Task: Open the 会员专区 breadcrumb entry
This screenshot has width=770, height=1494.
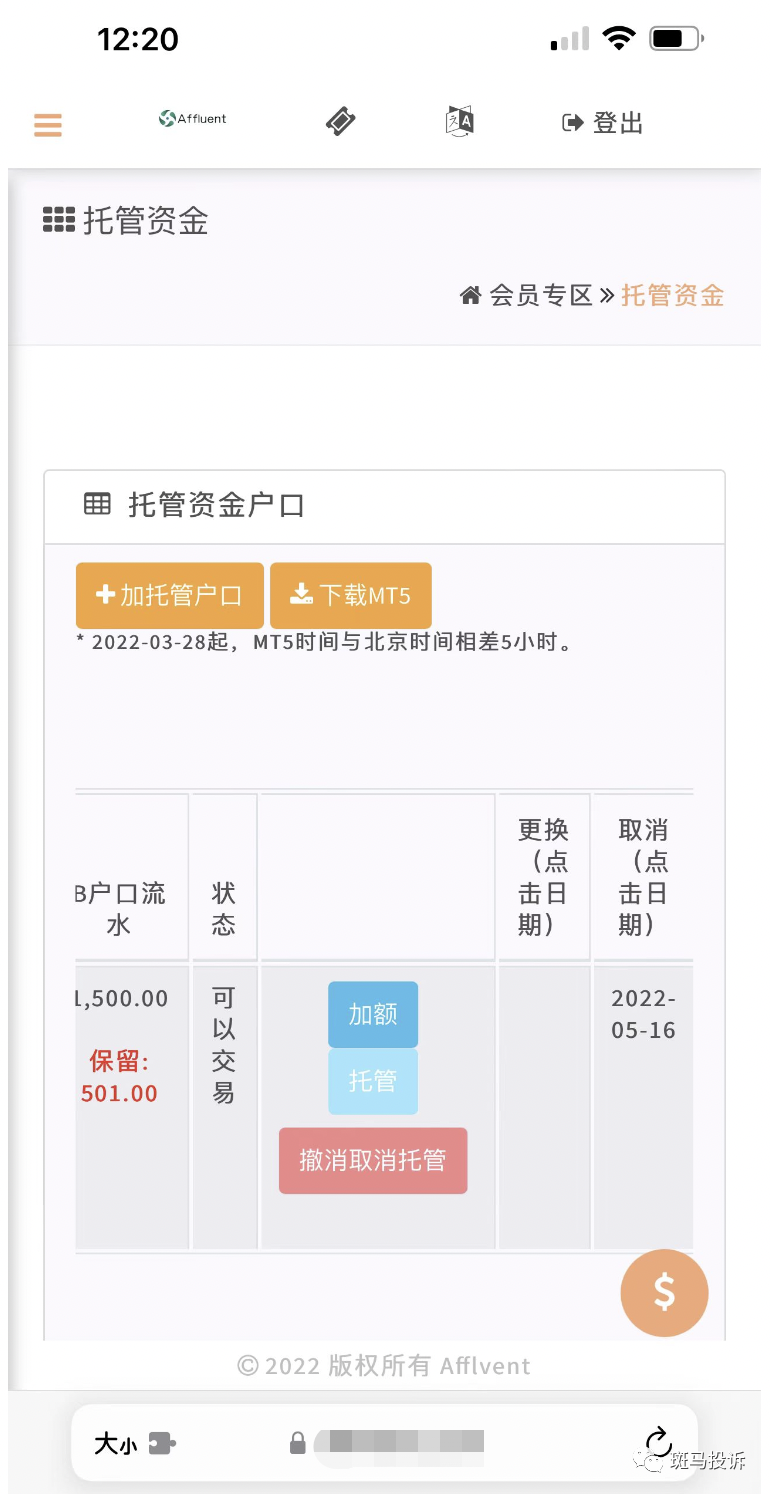Action: [x=537, y=296]
